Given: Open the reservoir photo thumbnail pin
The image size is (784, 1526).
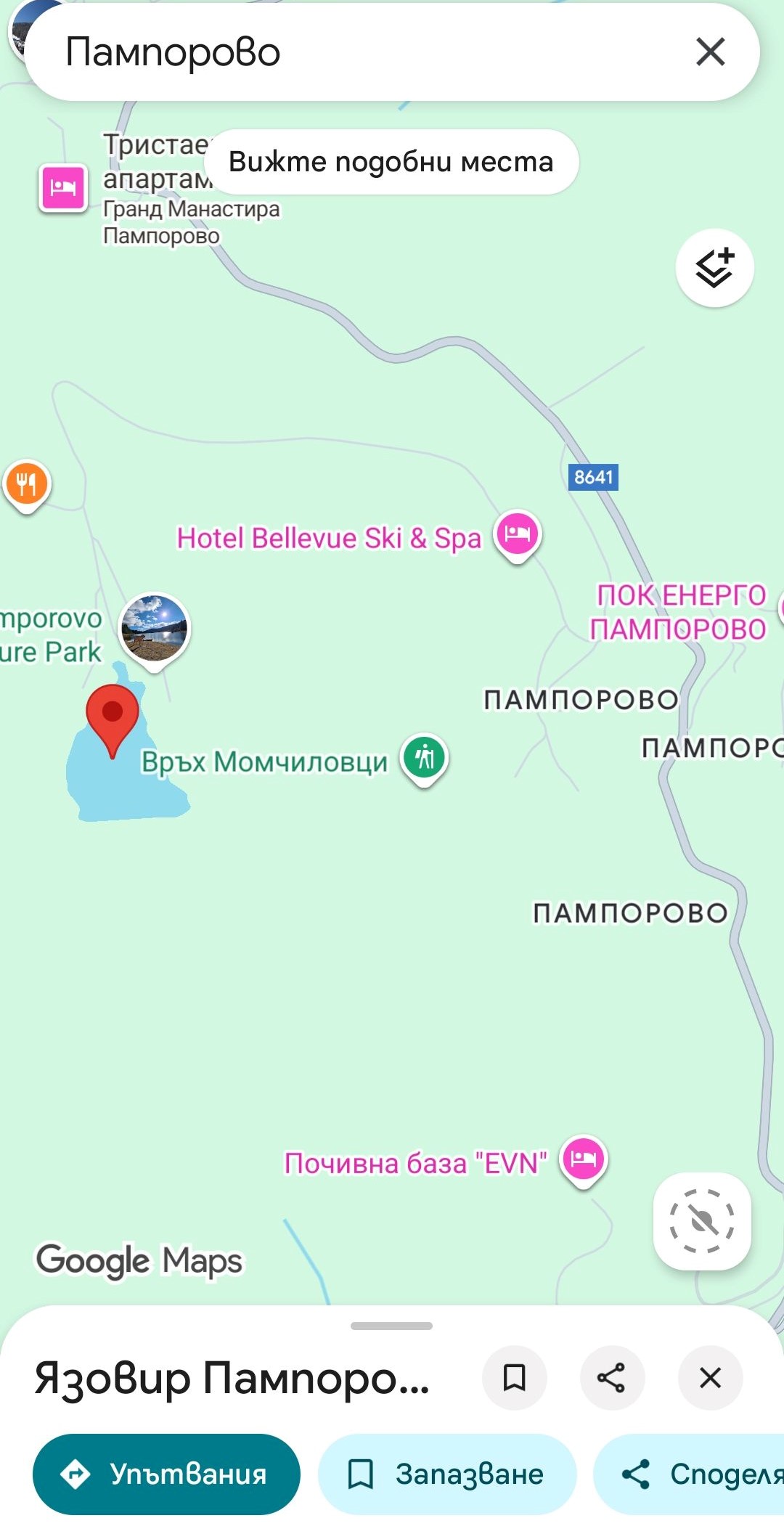Looking at the screenshot, I should (x=154, y=629).
